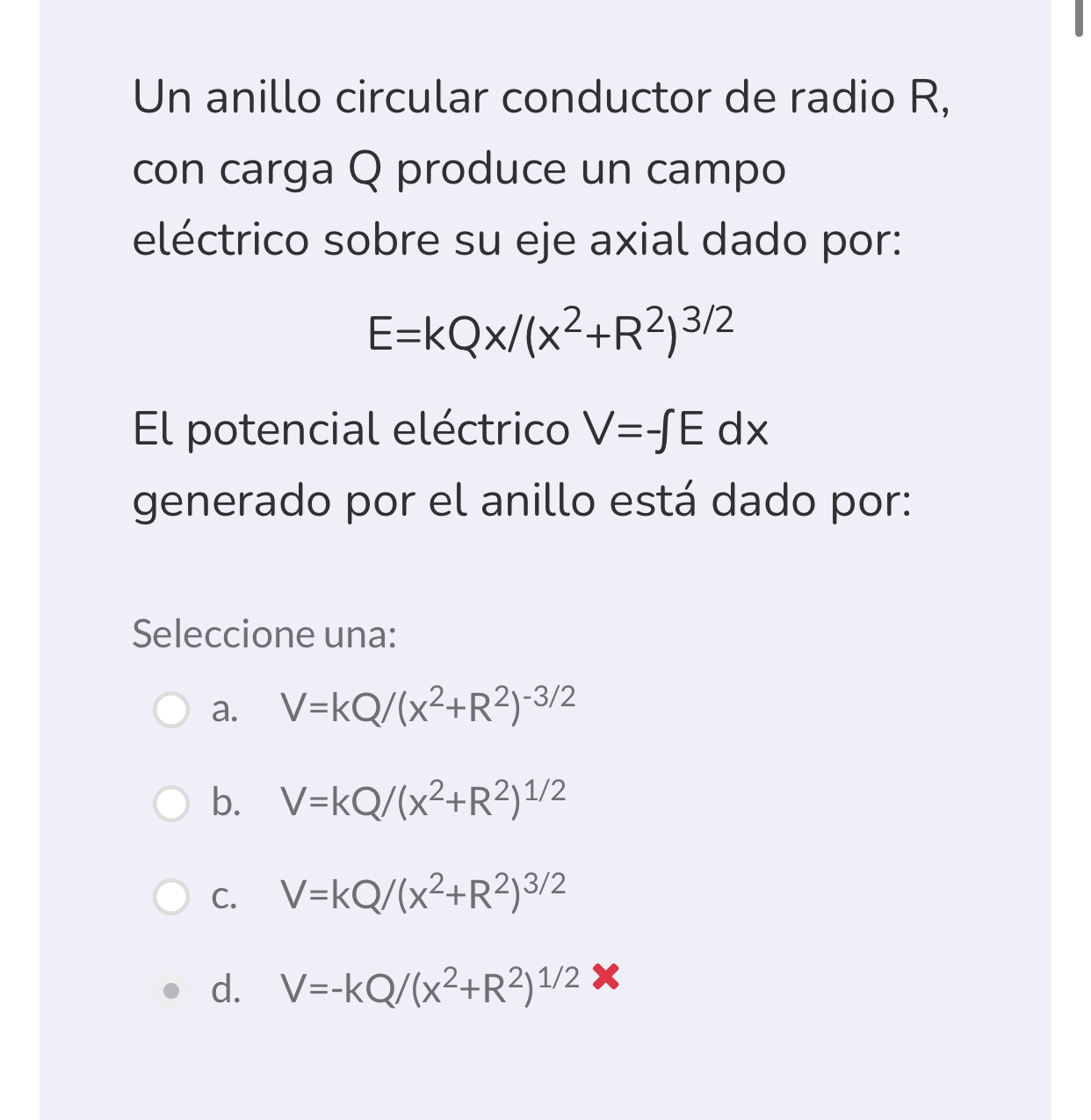The height and width of the screenshot is (1120, 1091).
Task: Select radio button for option b
Action: [x=172, y=804]
